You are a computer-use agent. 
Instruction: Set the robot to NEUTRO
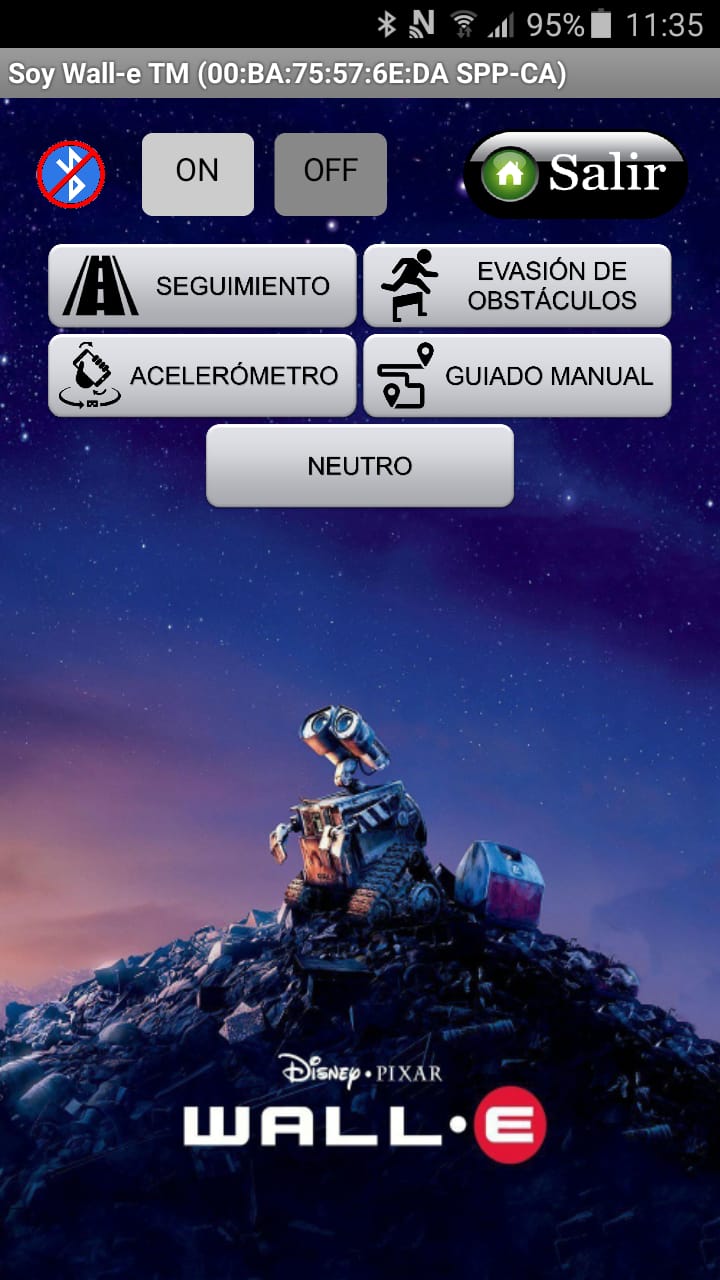[x=360, y=466]
